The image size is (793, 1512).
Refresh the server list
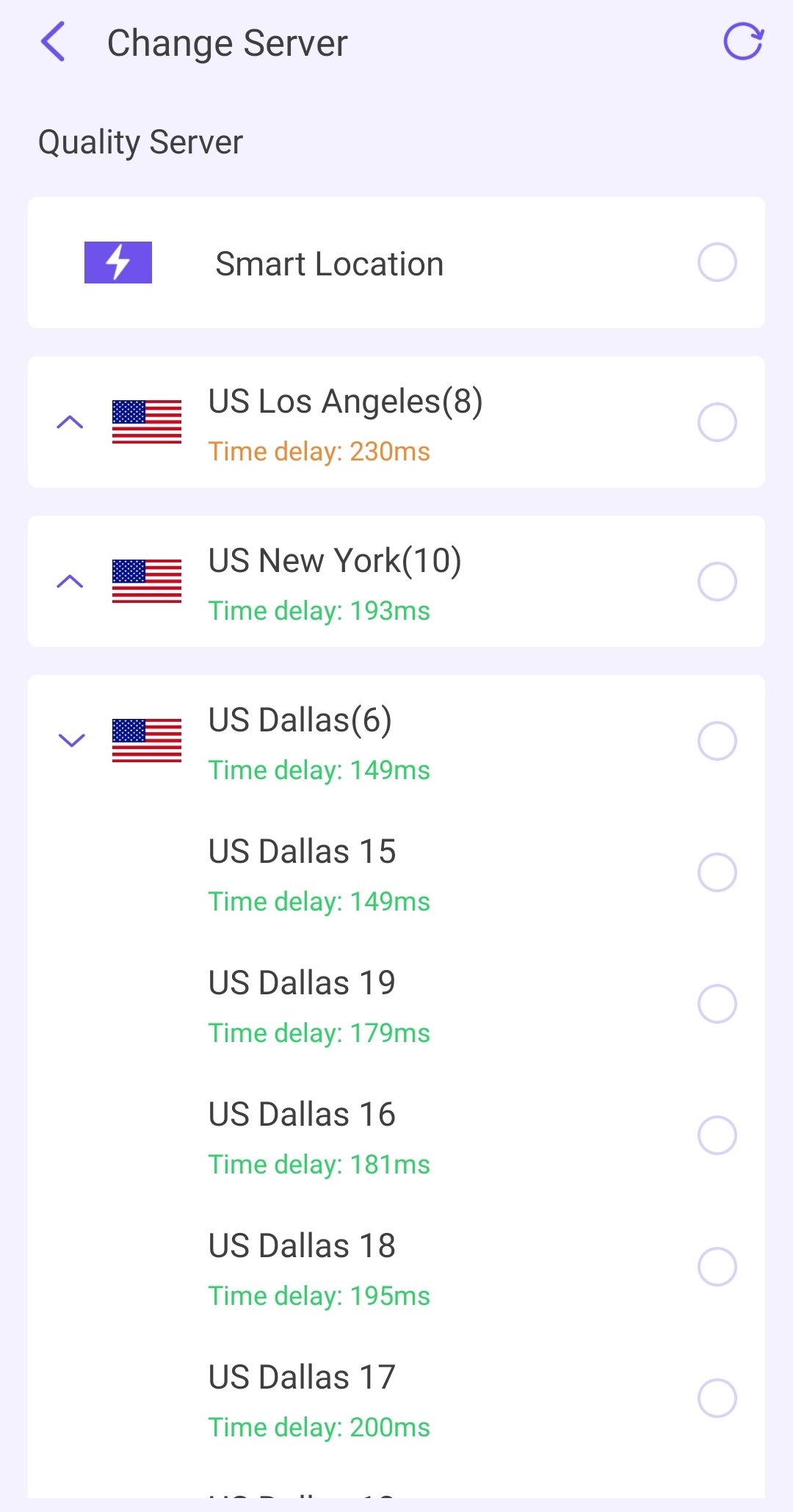(743, 42)
